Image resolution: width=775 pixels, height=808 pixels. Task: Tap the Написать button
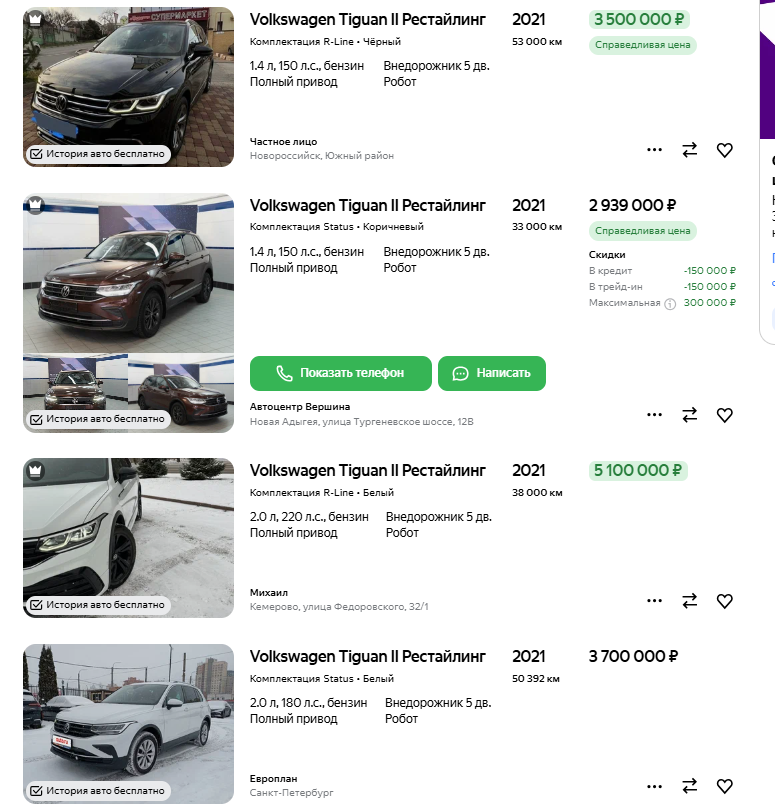click(492, 373)
